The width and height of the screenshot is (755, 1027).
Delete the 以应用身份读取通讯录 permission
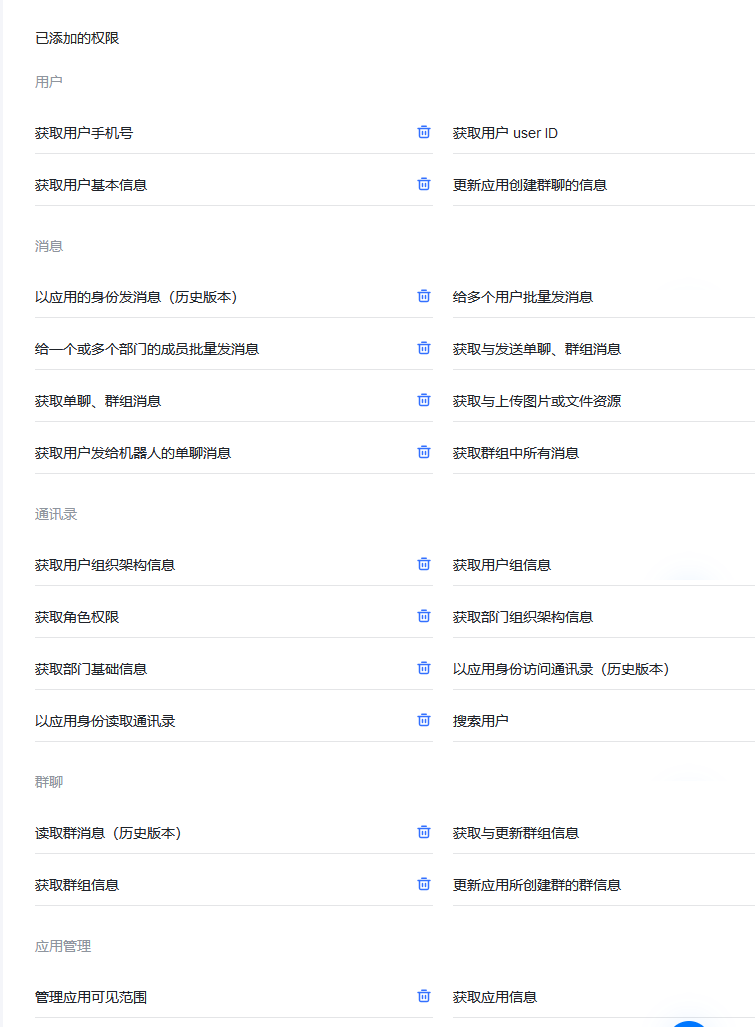coord(424,720)
